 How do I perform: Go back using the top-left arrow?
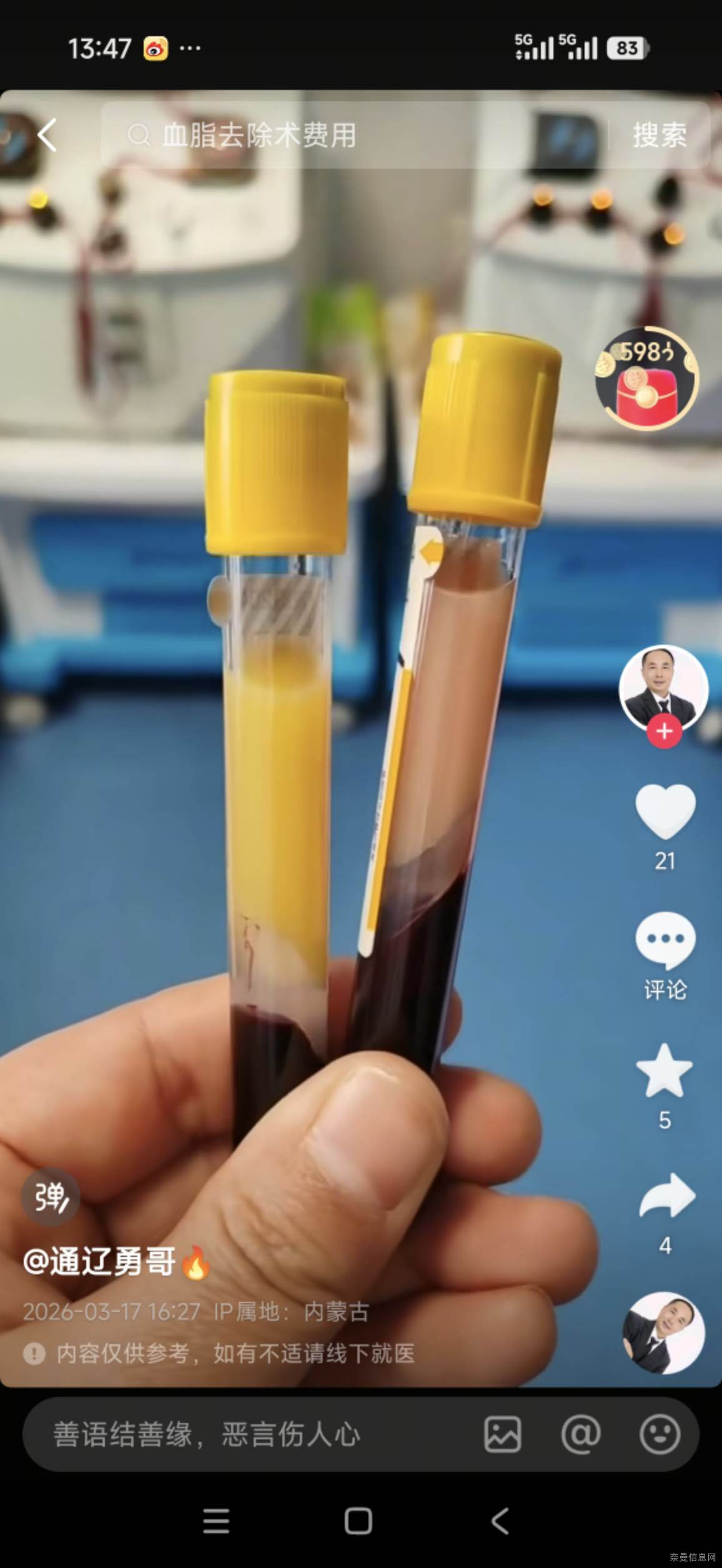[x=47, y=135]
